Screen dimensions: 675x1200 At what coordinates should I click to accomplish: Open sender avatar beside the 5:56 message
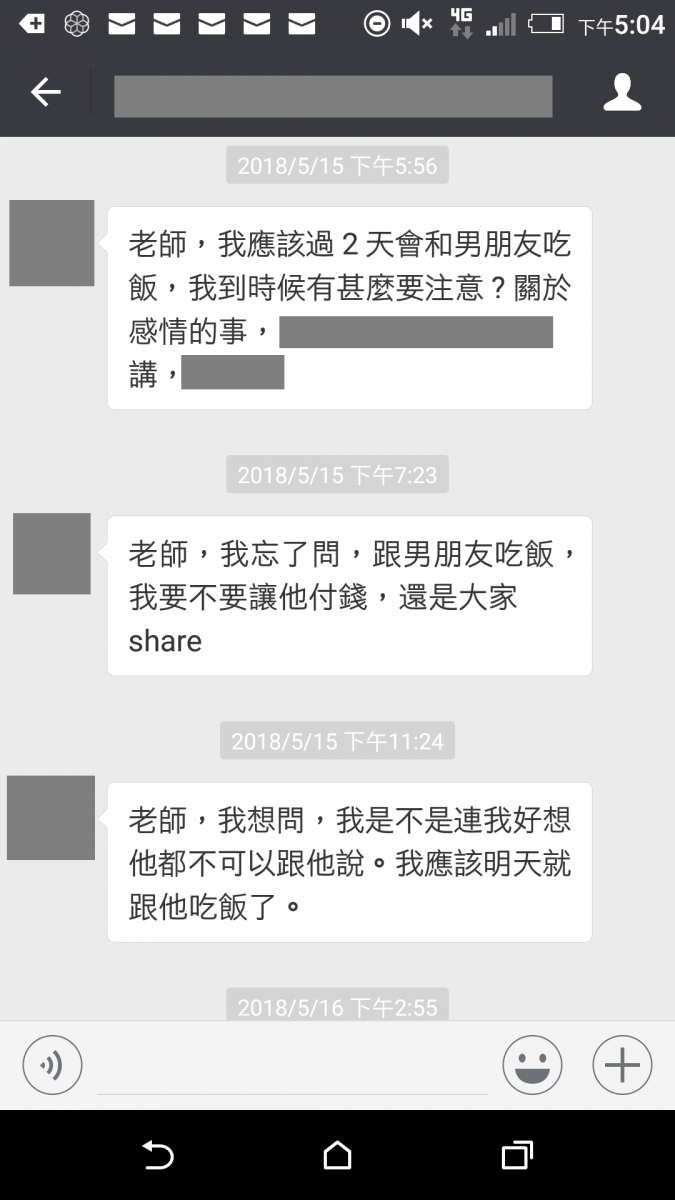52,243
